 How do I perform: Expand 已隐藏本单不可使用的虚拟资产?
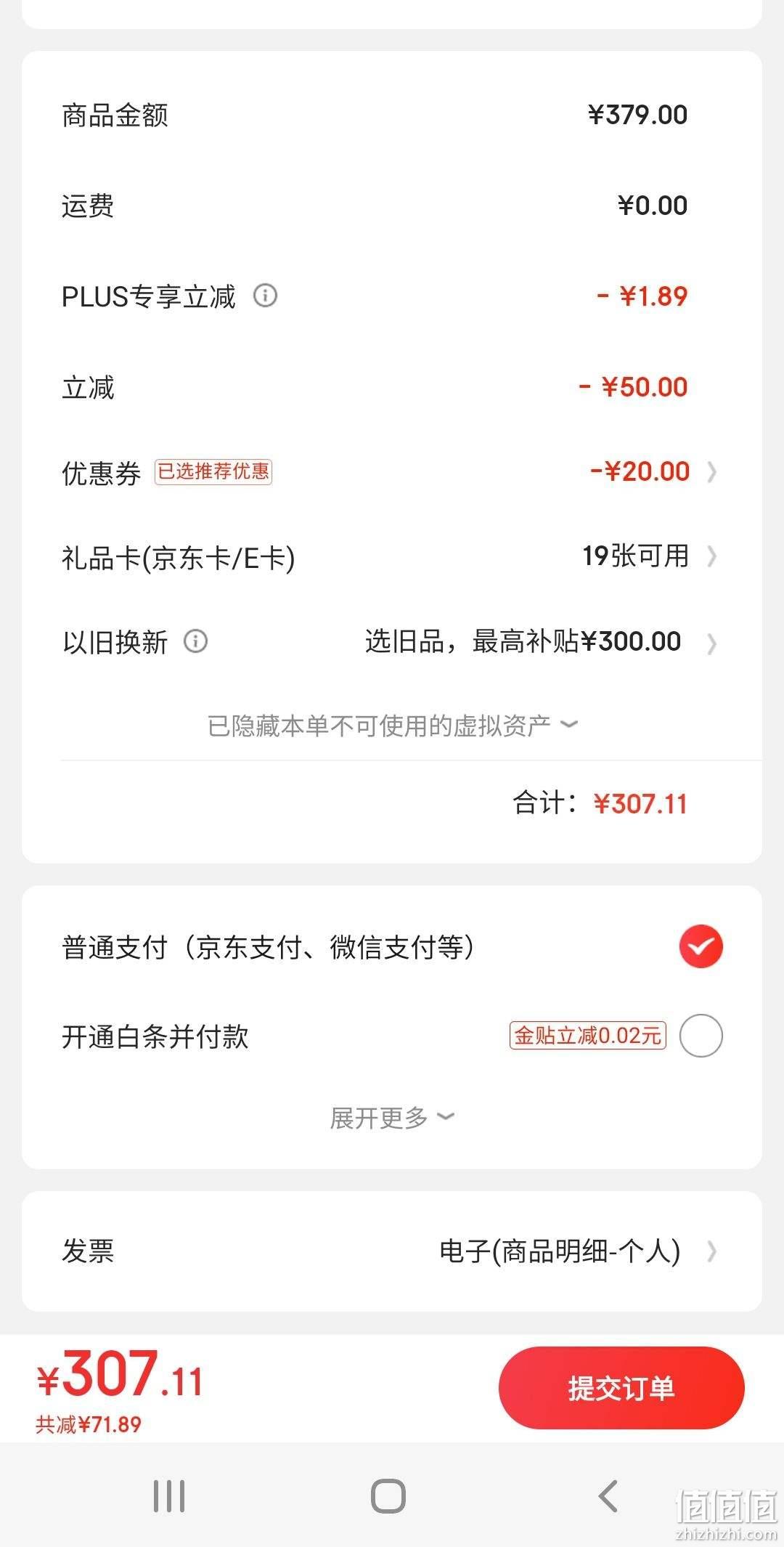[392, 726]
